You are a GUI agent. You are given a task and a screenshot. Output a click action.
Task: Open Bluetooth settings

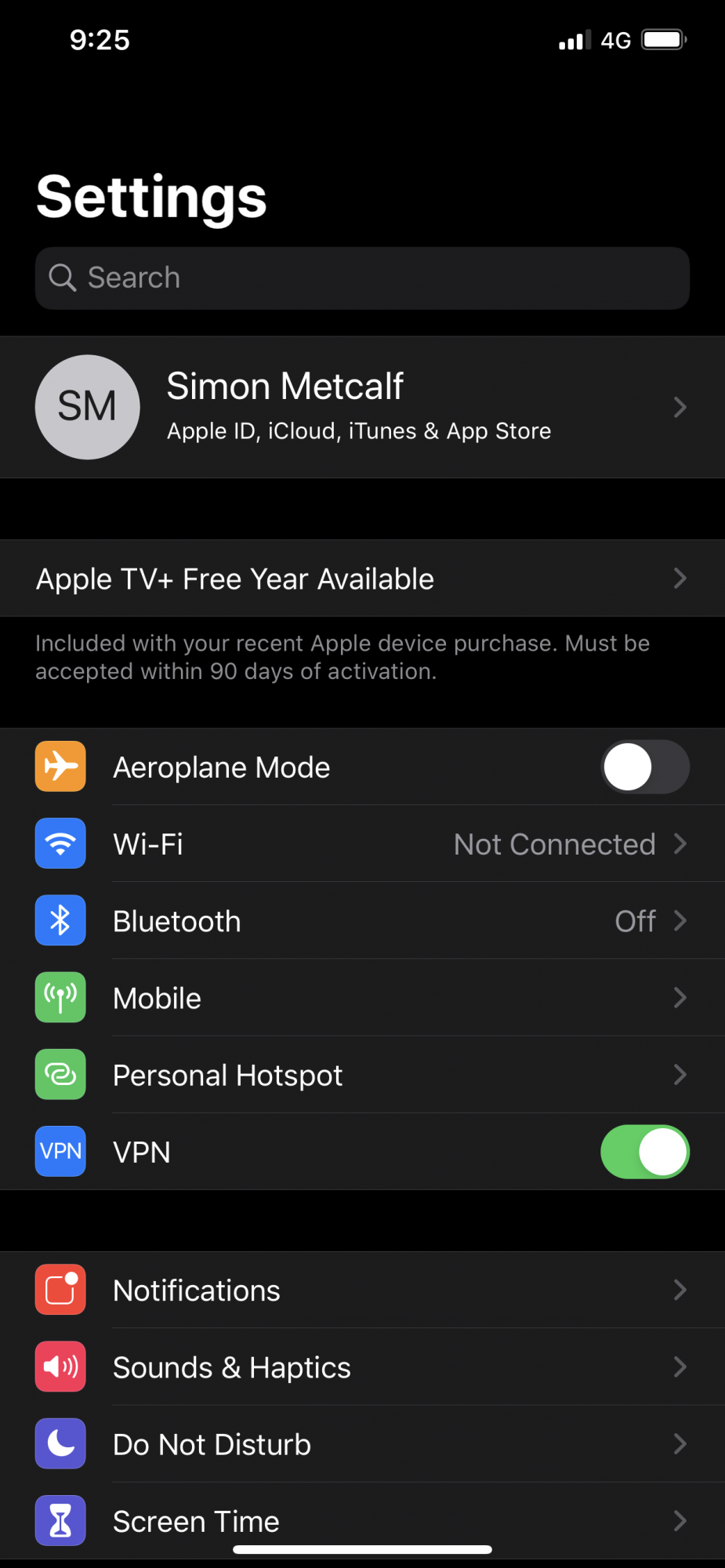click(362, 921)
